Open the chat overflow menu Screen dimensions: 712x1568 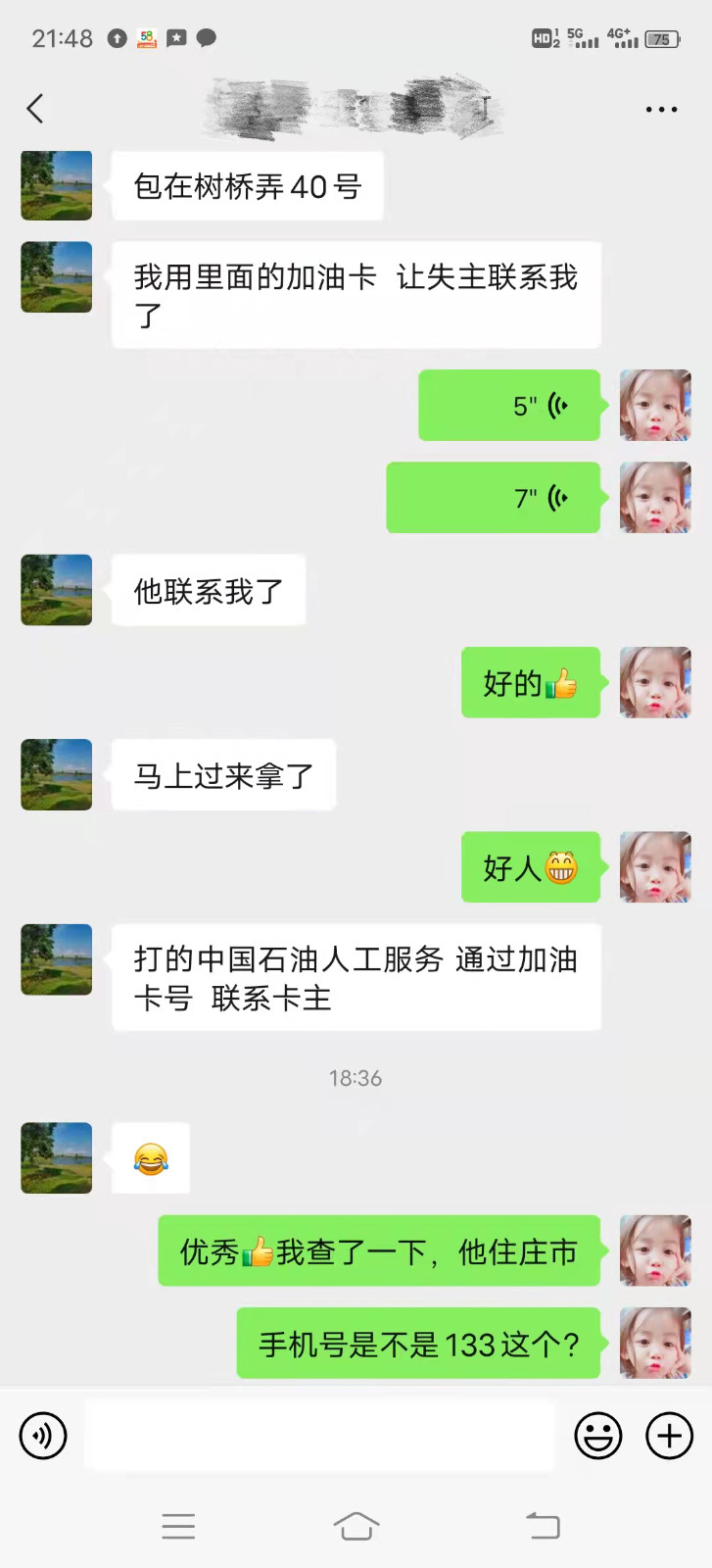661,110
